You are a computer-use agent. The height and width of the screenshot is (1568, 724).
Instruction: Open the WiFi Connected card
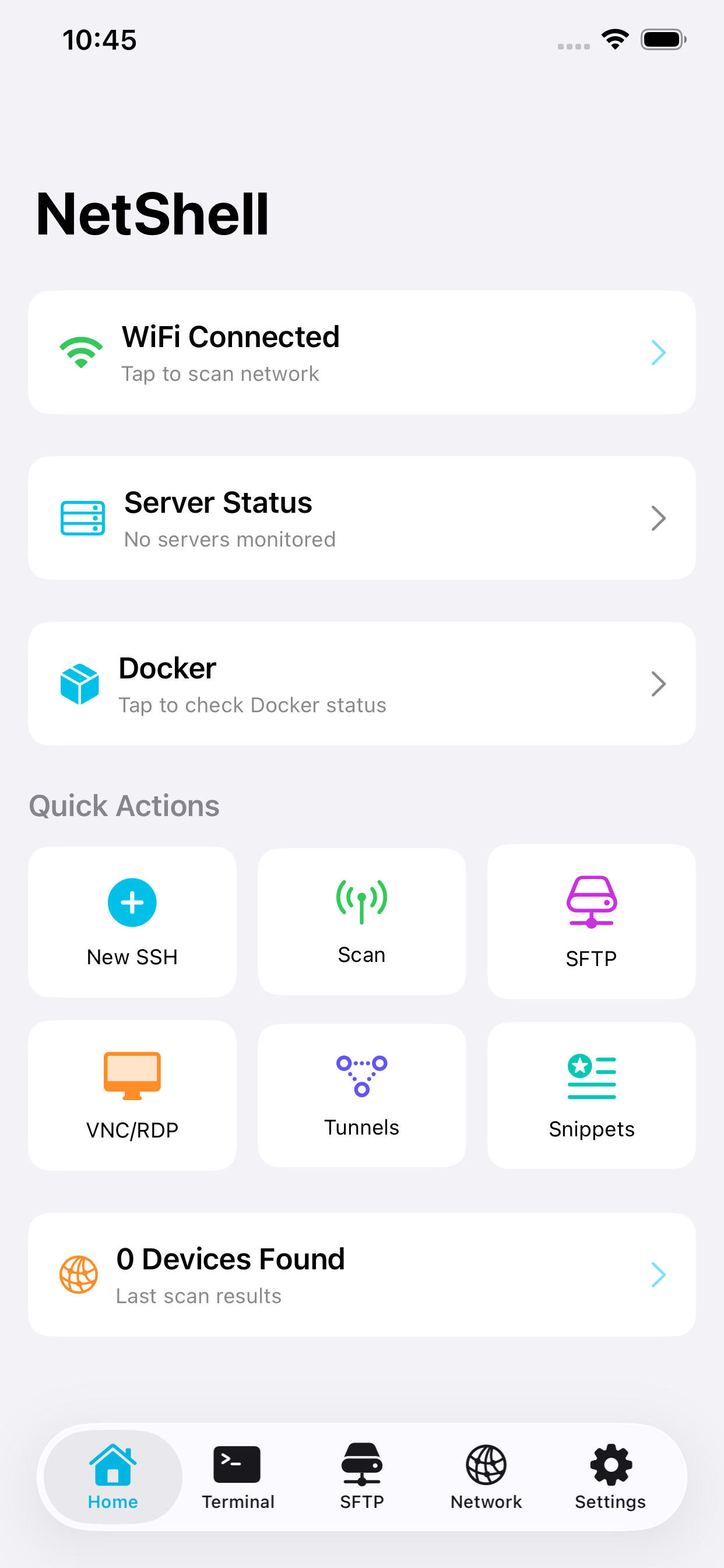click(362, 352)
